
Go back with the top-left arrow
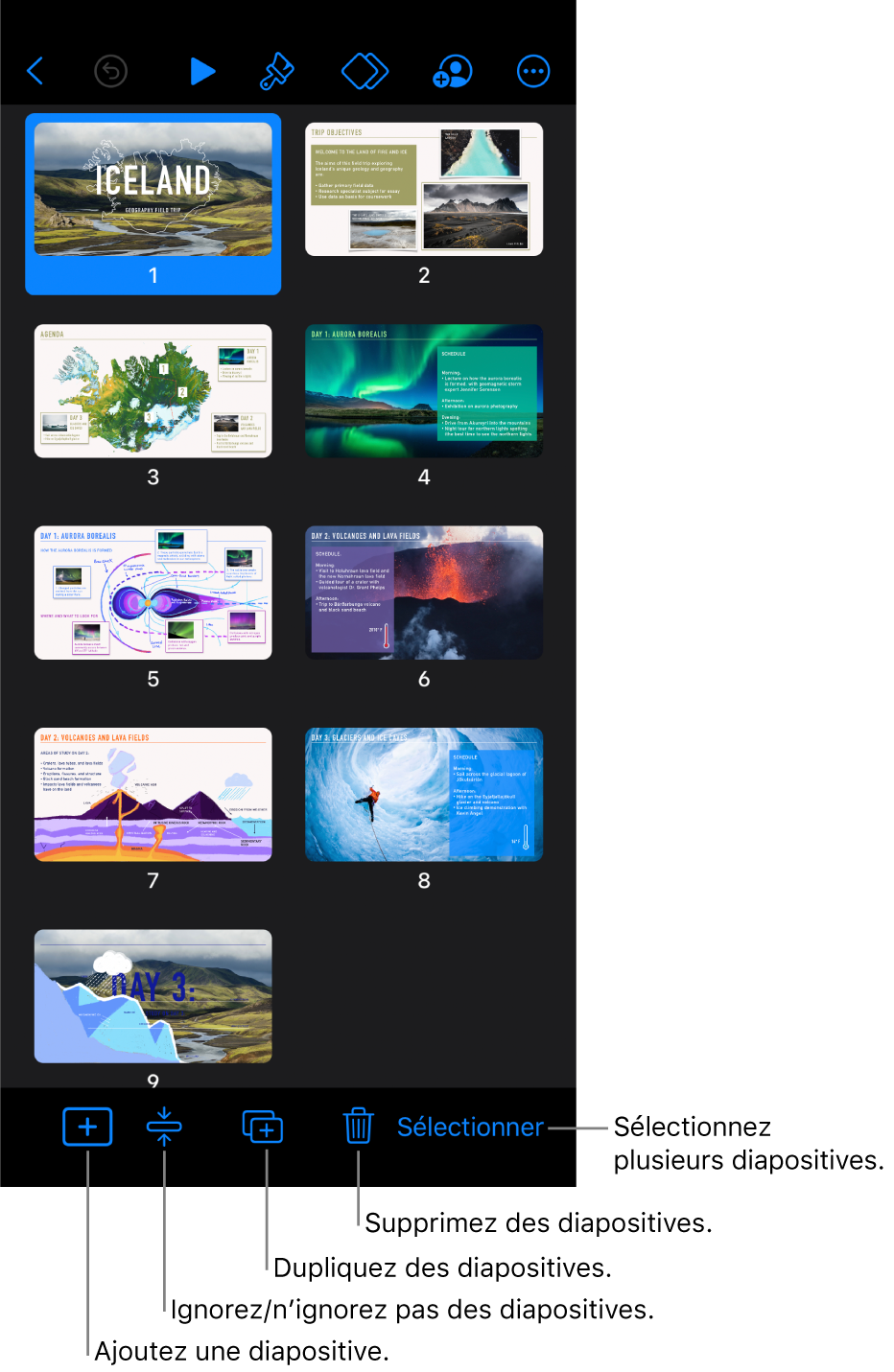pos(35,71)
